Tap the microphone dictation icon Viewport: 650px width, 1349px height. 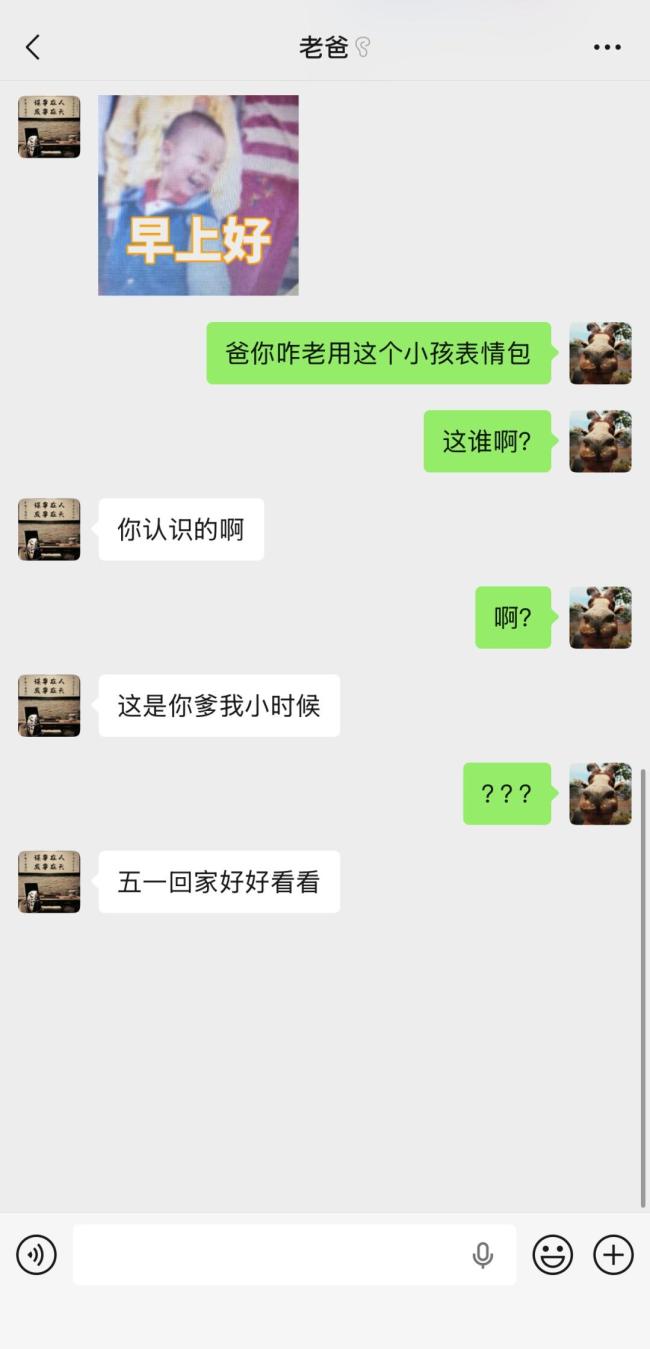click(483, 1254)
